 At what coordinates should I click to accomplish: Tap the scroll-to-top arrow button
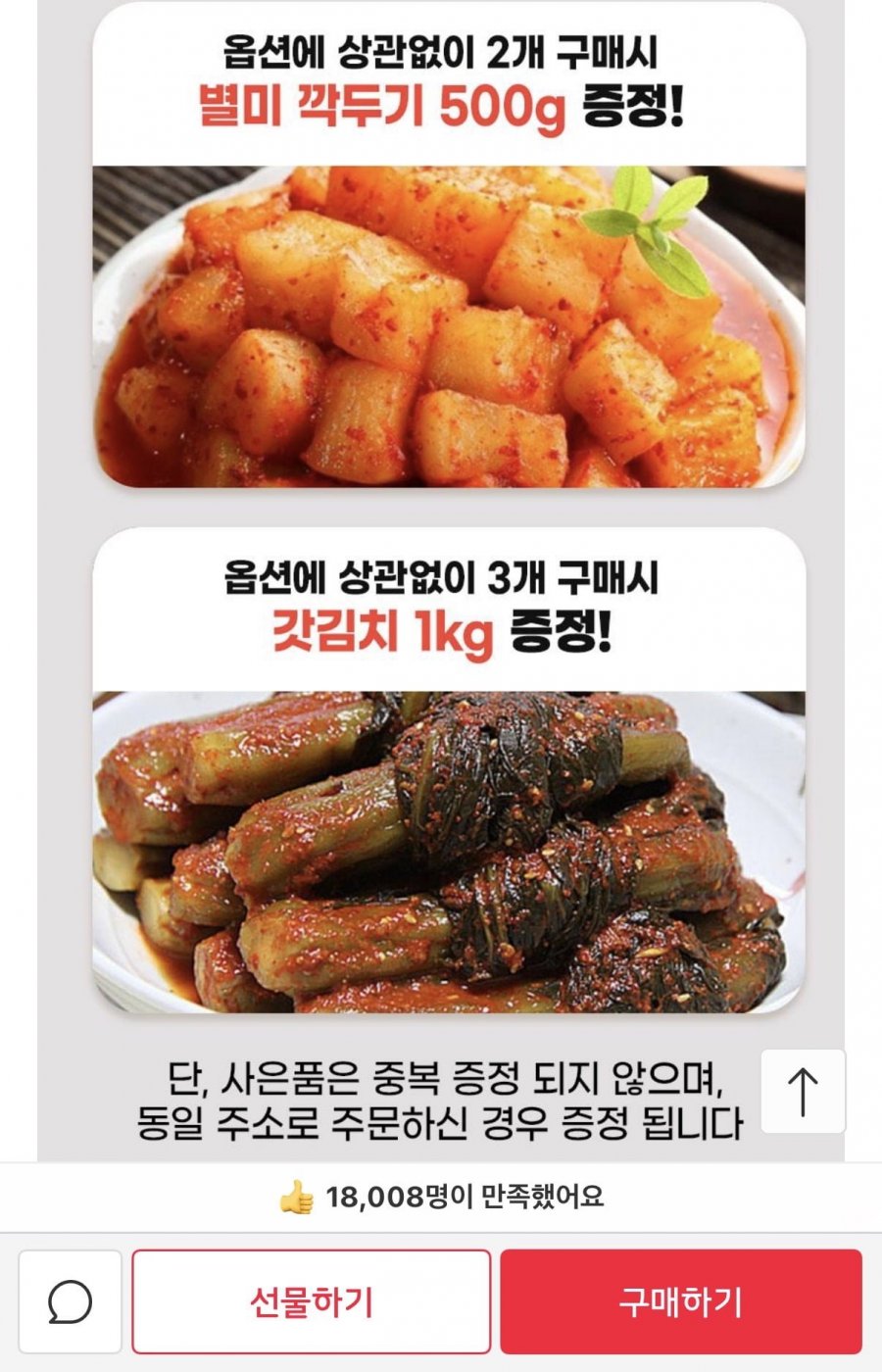803,1091
